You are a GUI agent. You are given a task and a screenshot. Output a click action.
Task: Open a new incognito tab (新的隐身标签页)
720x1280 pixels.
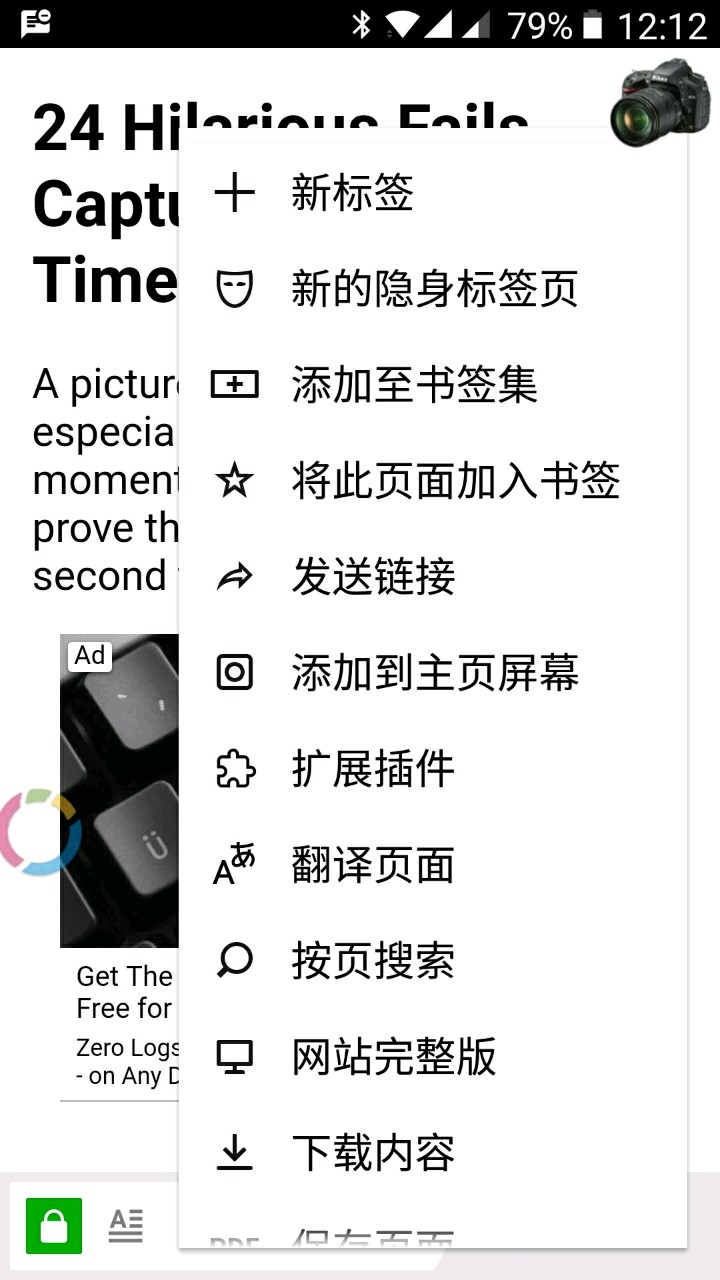click(x=434, y=289)
